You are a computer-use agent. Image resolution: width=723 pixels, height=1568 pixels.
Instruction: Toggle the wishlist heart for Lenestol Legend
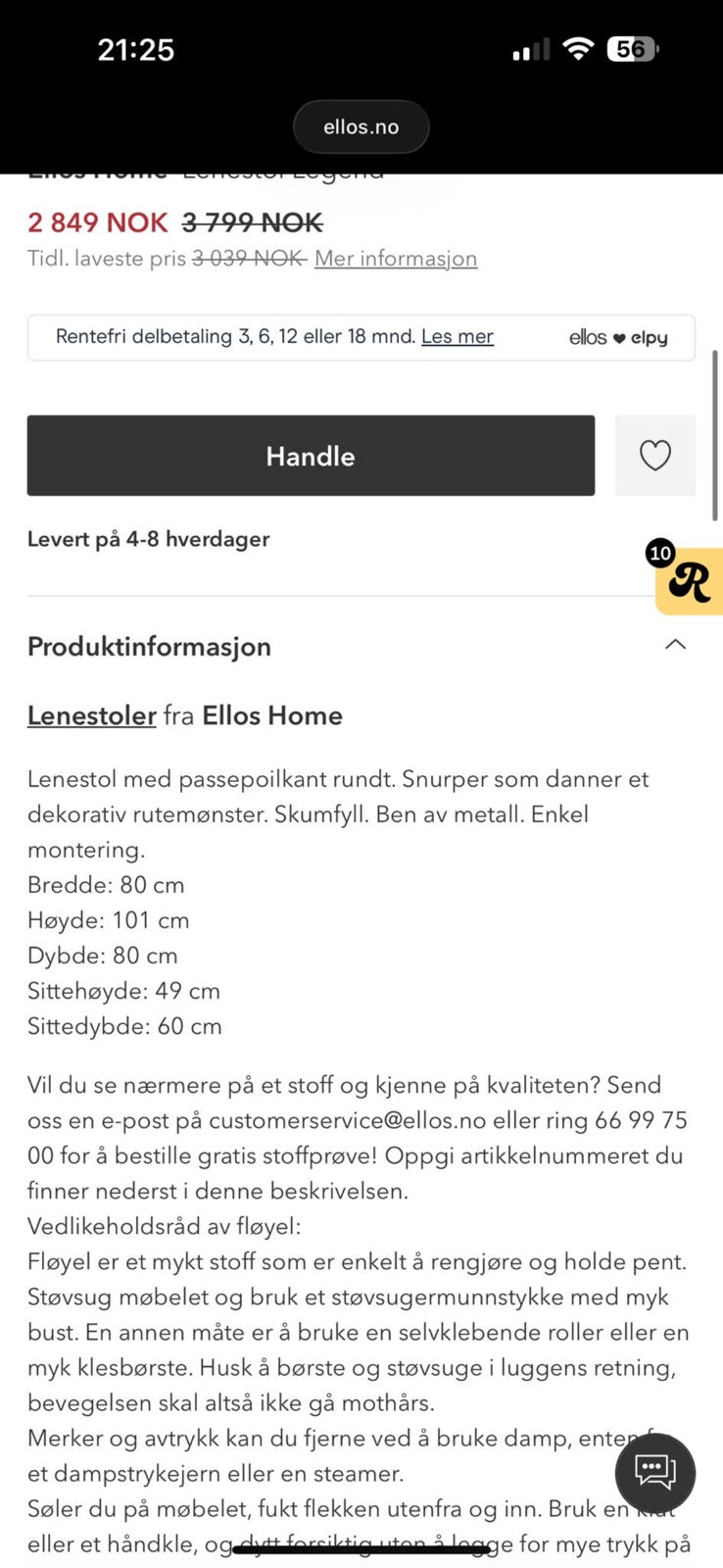(654, 455)
